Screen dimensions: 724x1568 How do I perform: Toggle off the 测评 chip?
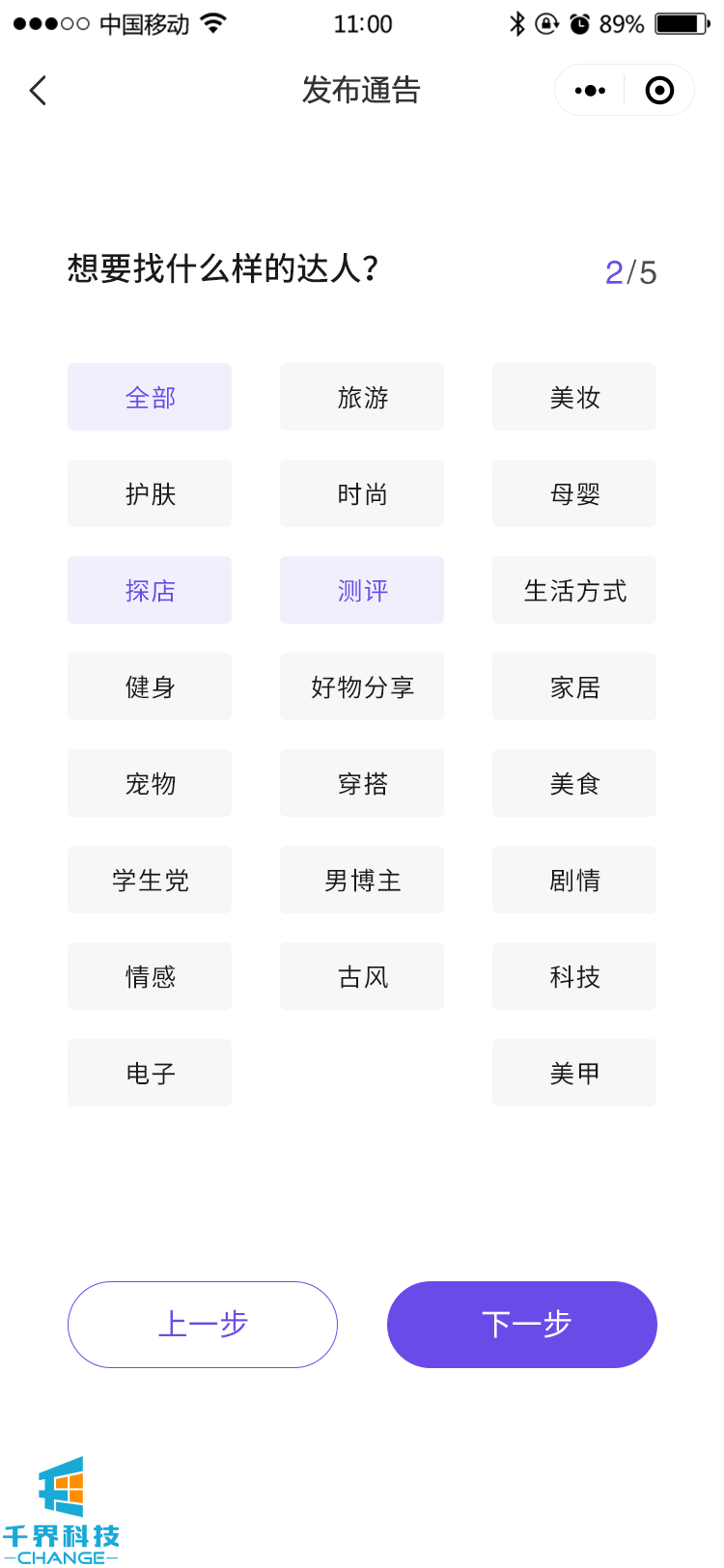(362, 590)
